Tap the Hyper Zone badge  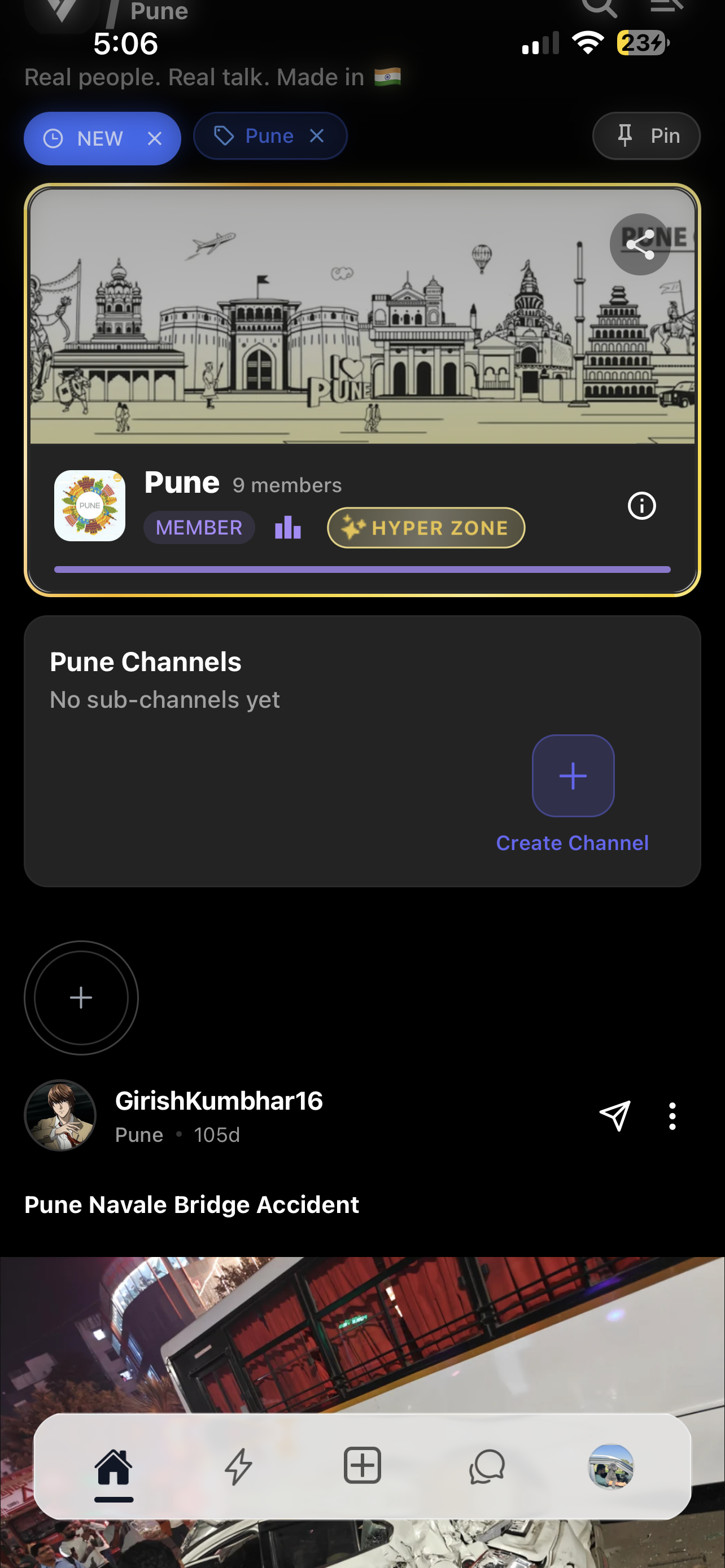click(x=426, y=528)
